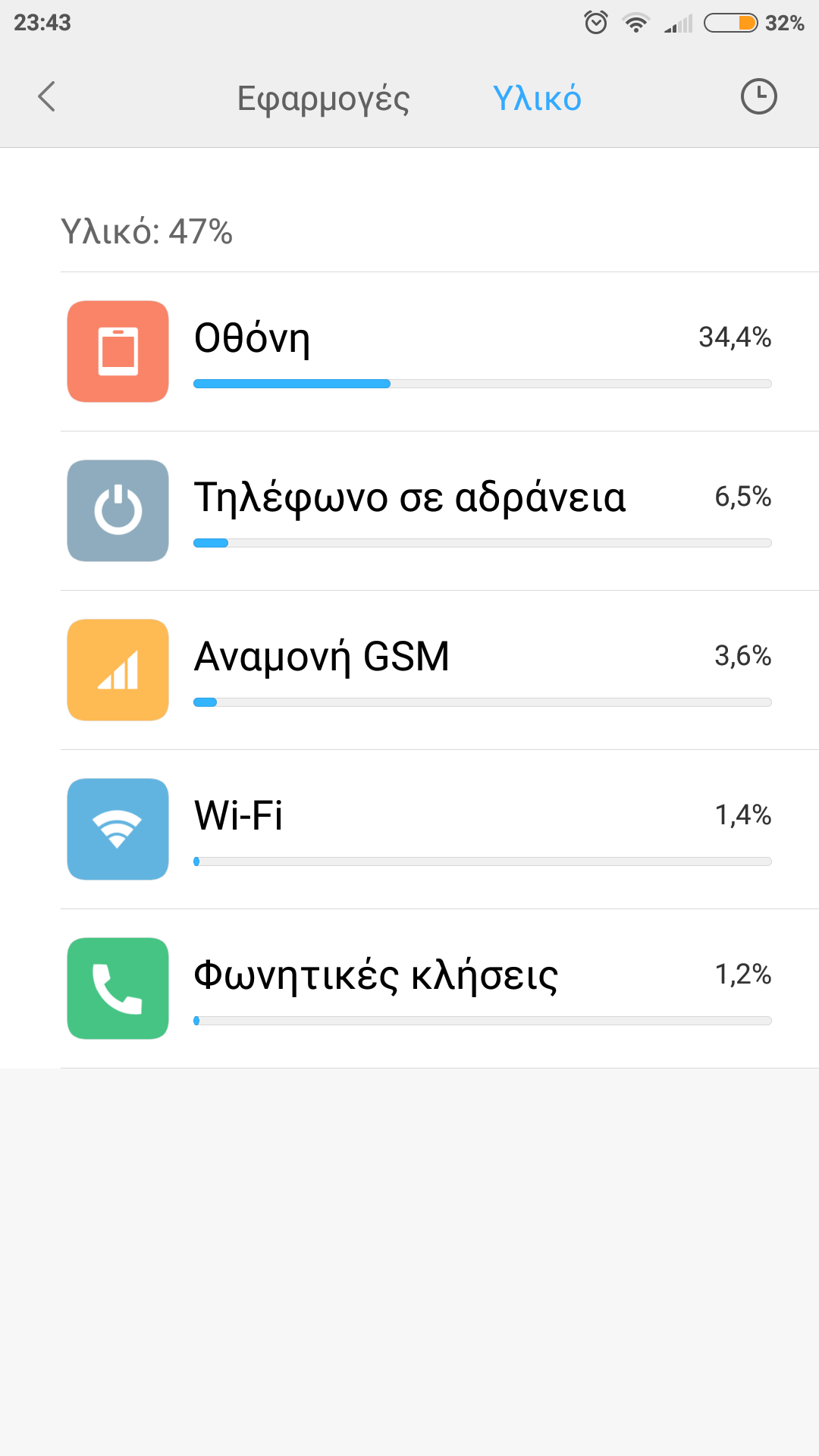Switch to the Εφαρμογές tab
This screenshot has width=819, height=1456.
tap(323, 99)
